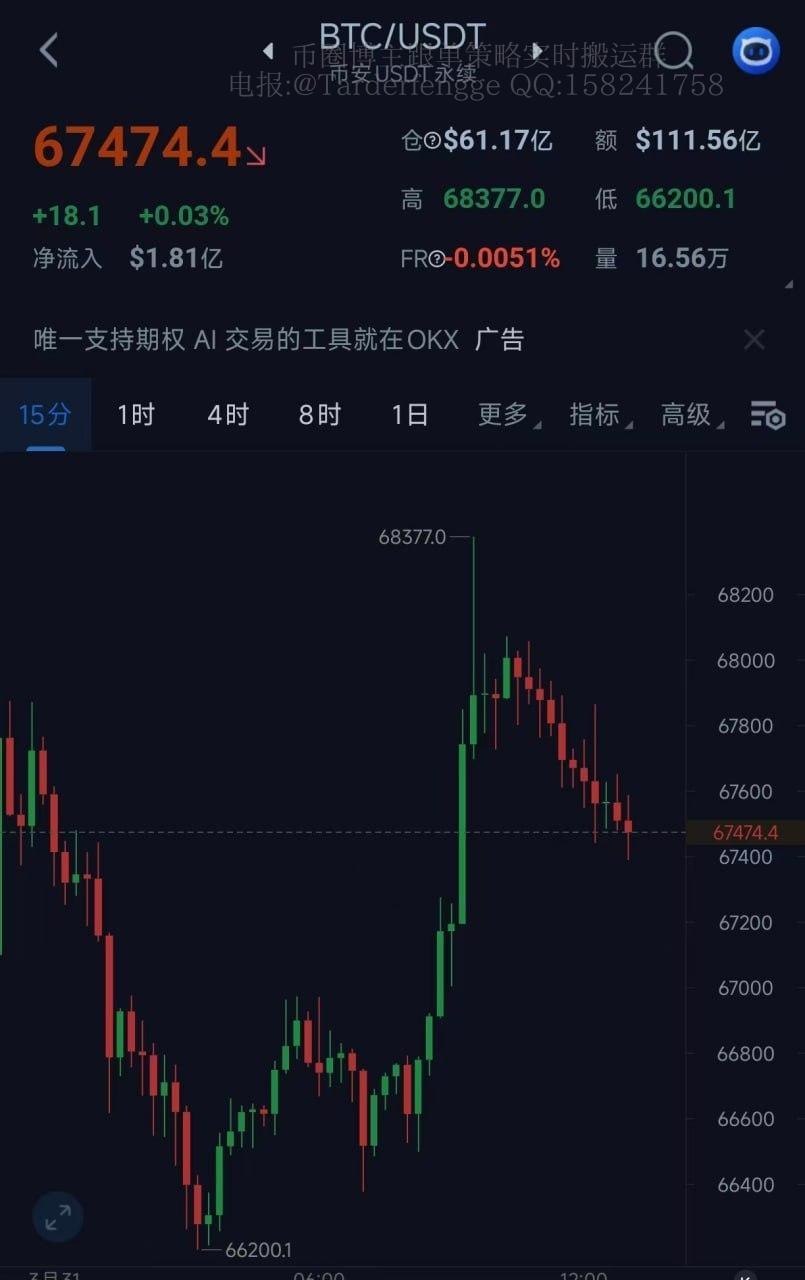The height and width of the screenshot is (1280, 805).
Task: Open the blue robot assistant icon
Action: coord(755,50)
